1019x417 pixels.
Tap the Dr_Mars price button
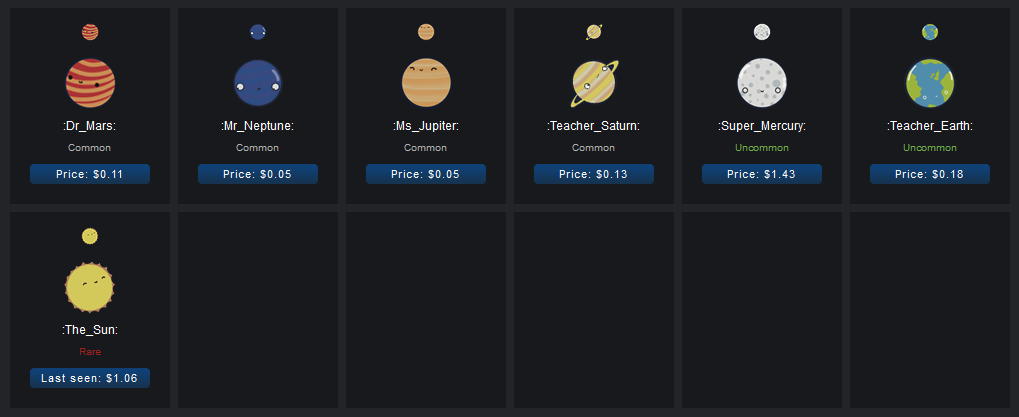coord(90,174)
